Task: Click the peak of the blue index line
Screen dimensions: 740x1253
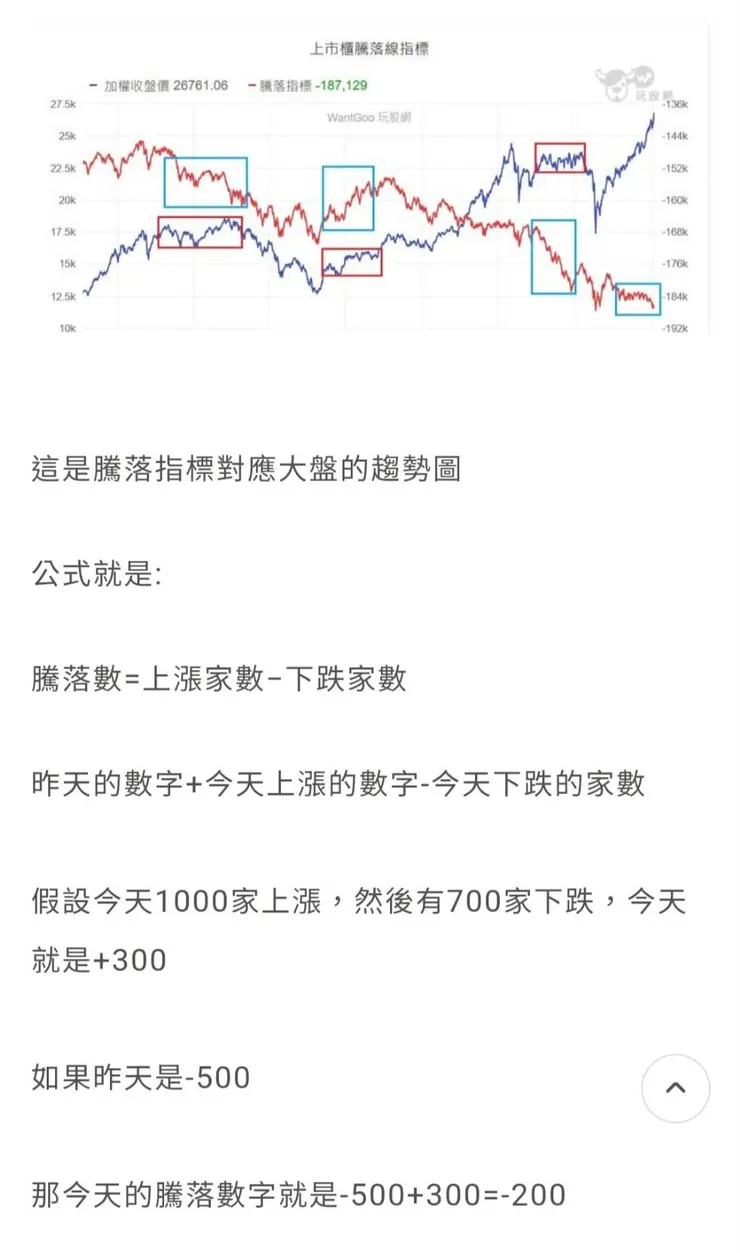Action: [655, 114]
